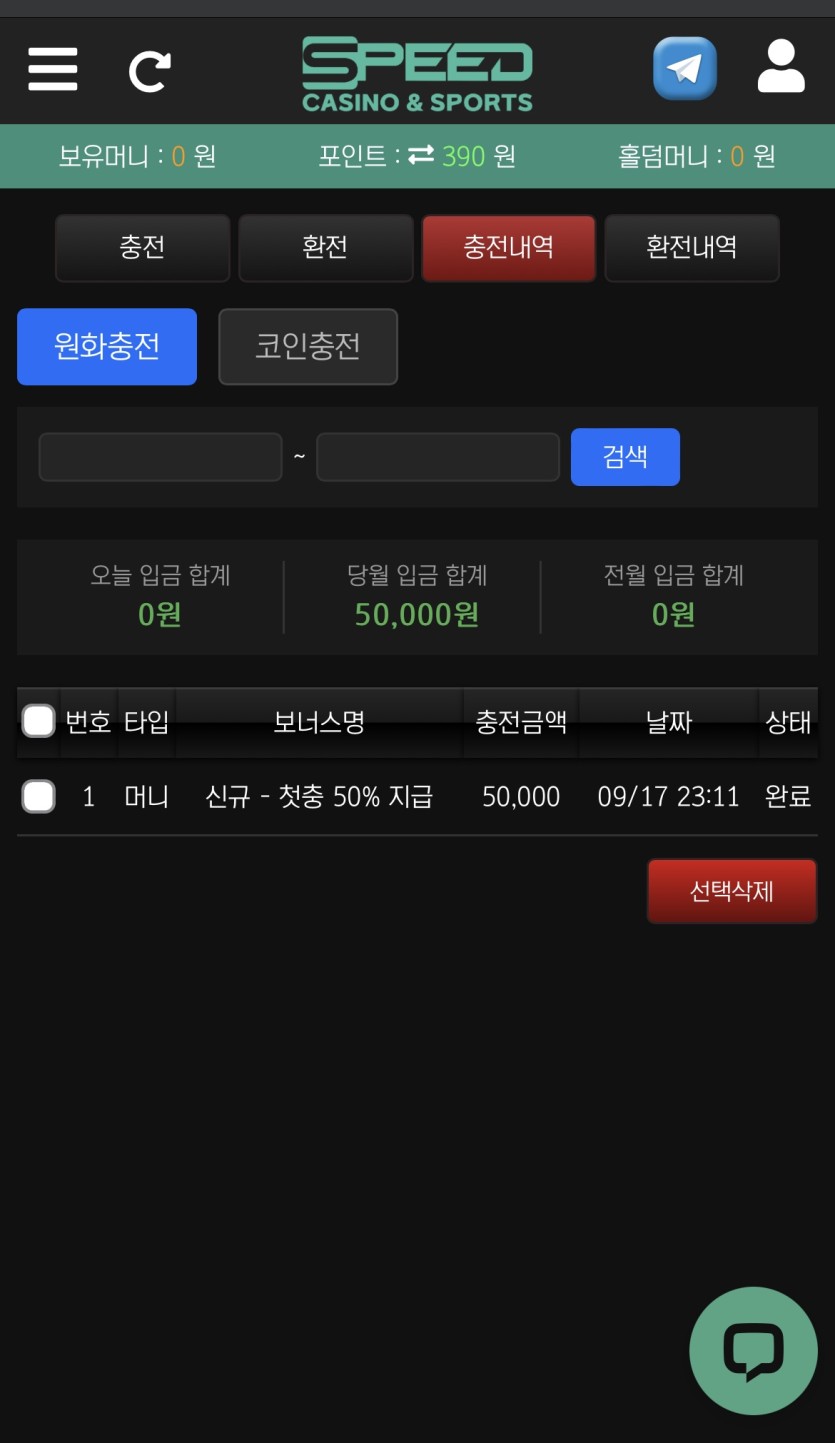
Task: Switch to 코인충전 history
Action: click(x=308, y=347)
